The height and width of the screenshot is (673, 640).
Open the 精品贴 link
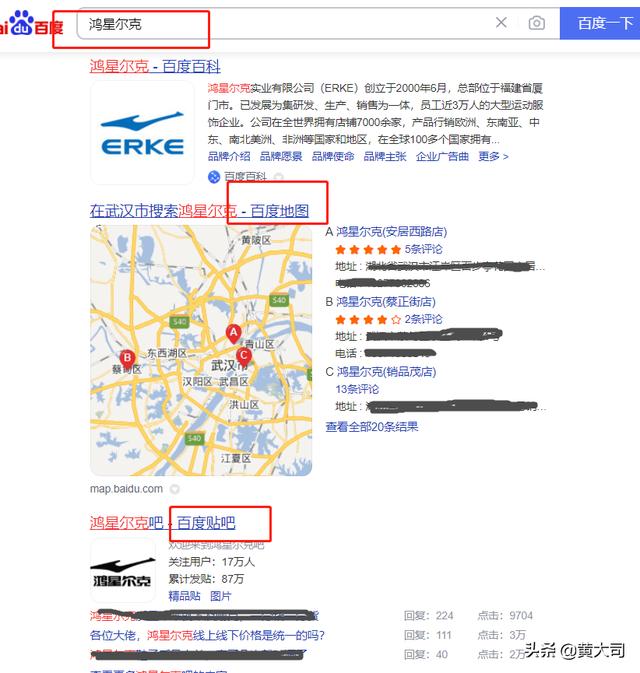(184, 595)
